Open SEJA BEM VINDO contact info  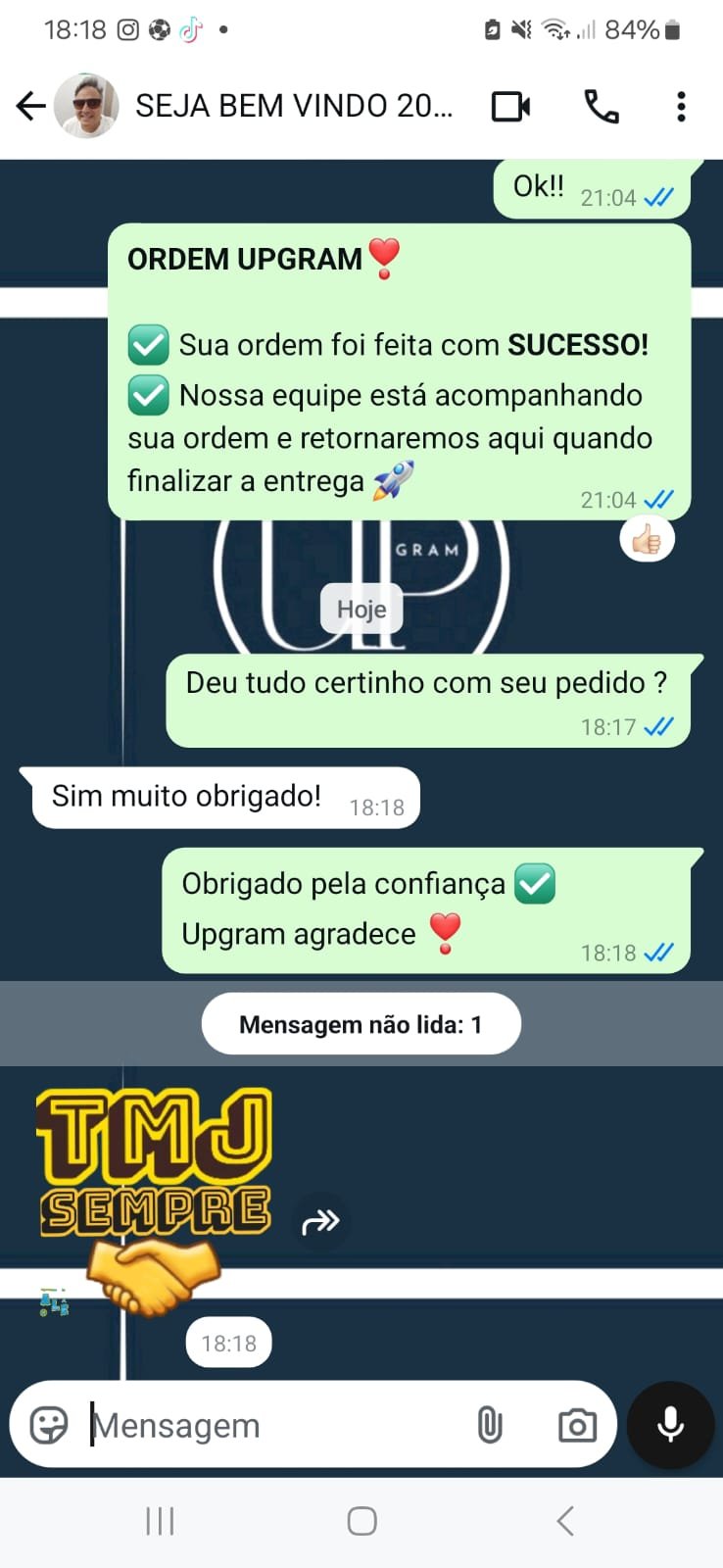(x=294, y=106)
